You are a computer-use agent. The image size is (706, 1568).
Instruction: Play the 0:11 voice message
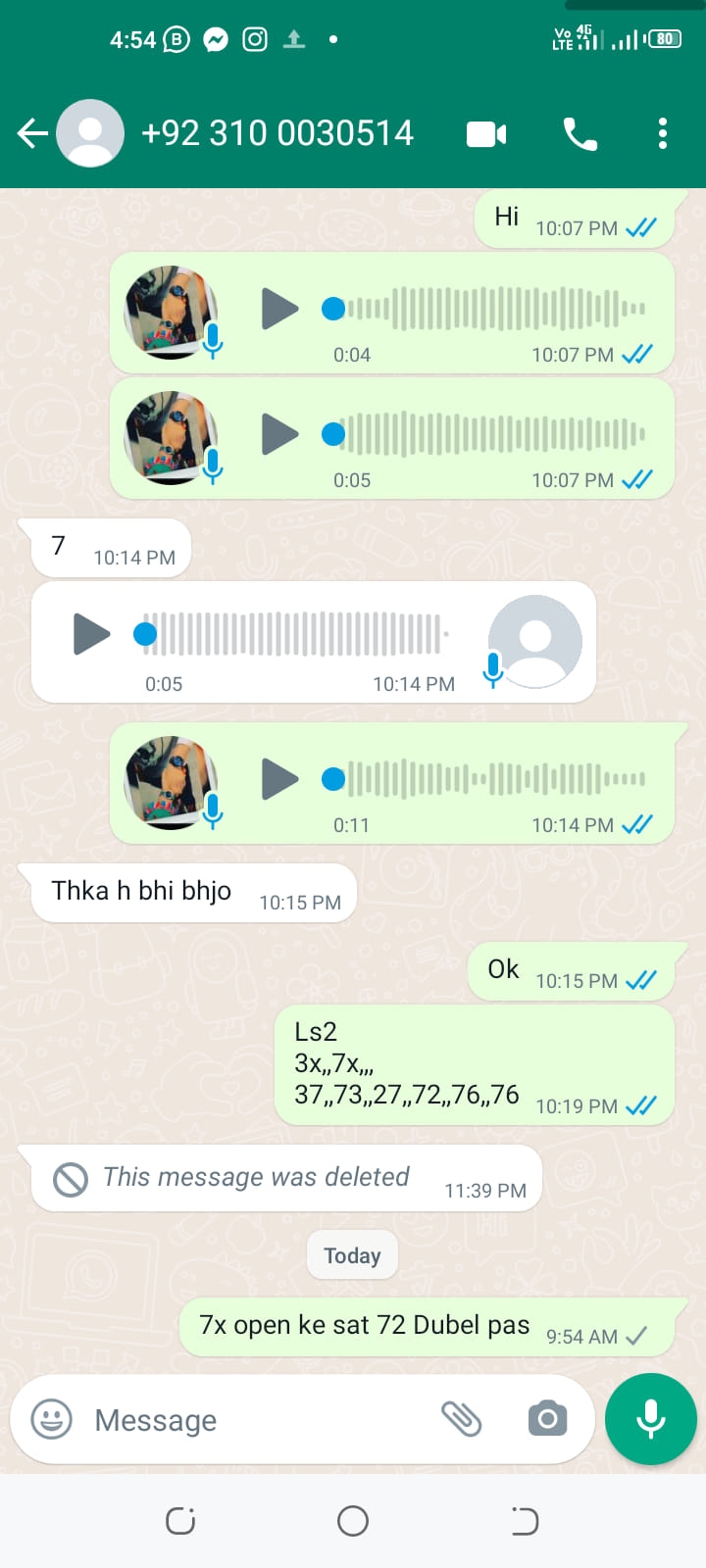279,779
